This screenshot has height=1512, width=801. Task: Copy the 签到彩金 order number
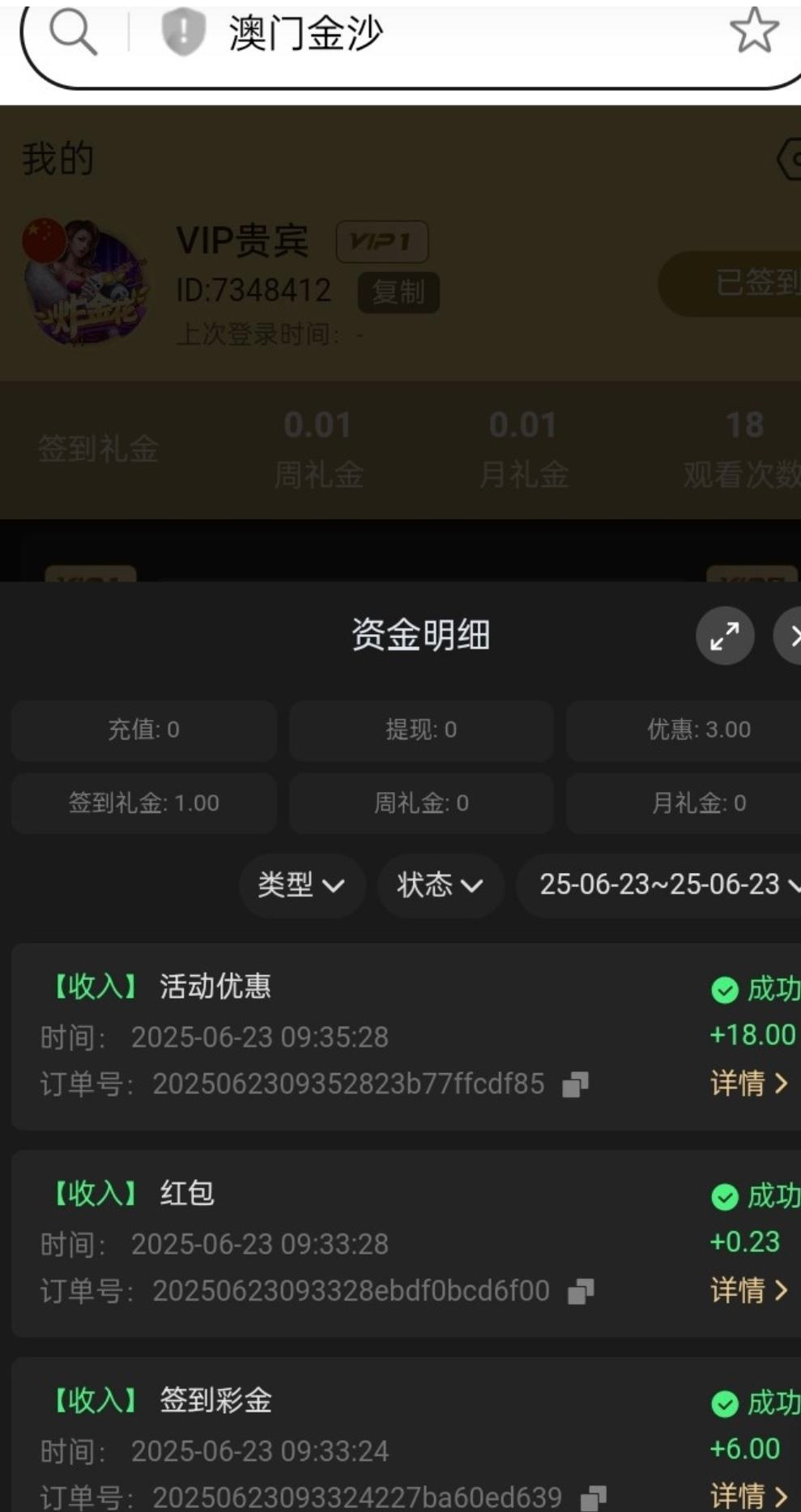click(x=594, y=1497)
